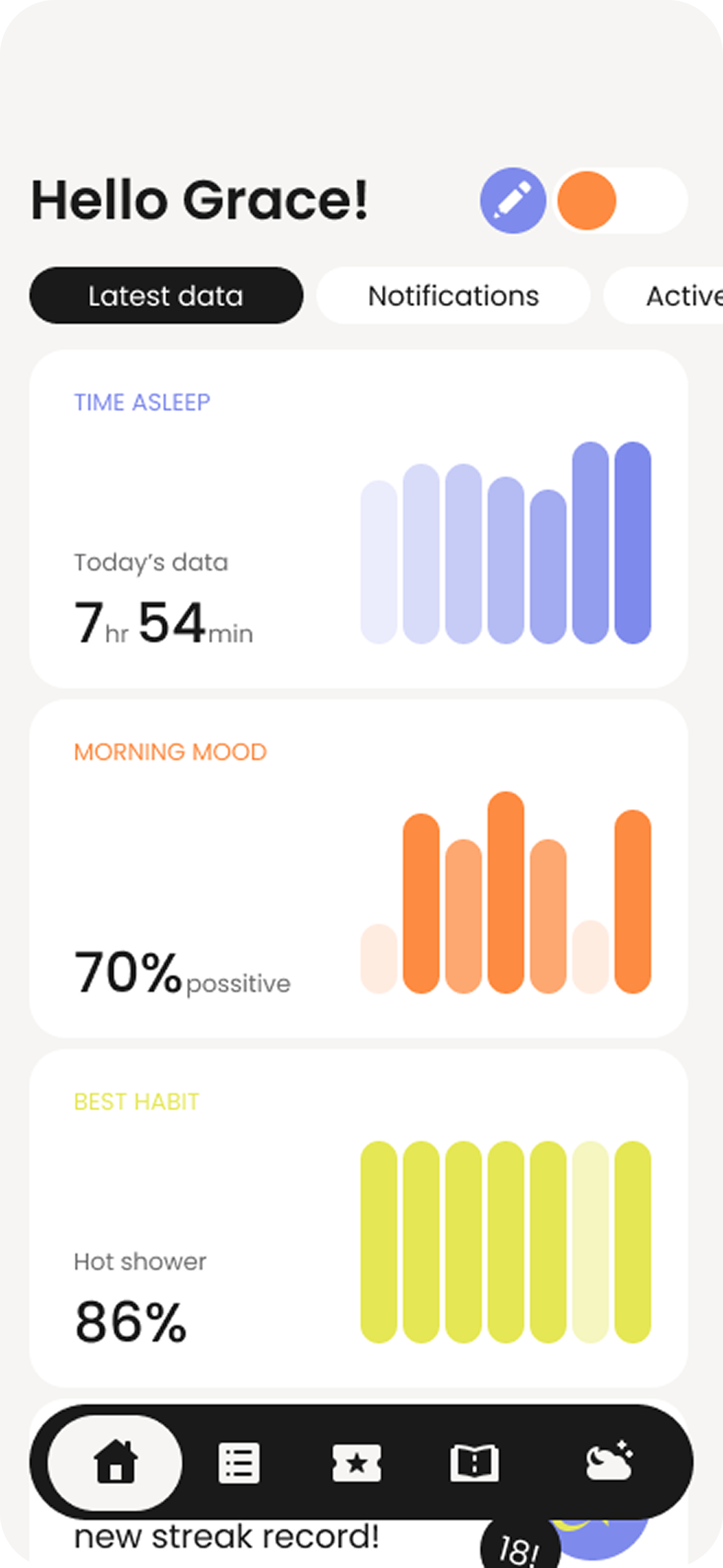Tap the pencil edit icon
Viewport: 723px width, 1568px height.
tap(513, 201)
